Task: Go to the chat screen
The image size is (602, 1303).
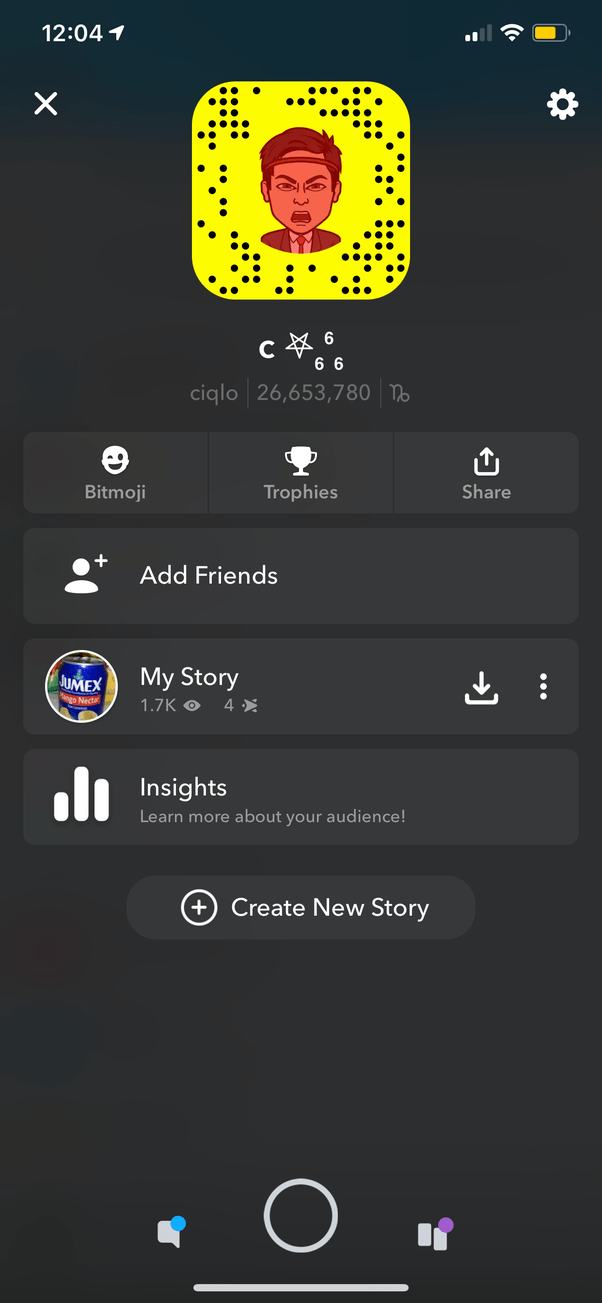Action: click(170, 1233)
